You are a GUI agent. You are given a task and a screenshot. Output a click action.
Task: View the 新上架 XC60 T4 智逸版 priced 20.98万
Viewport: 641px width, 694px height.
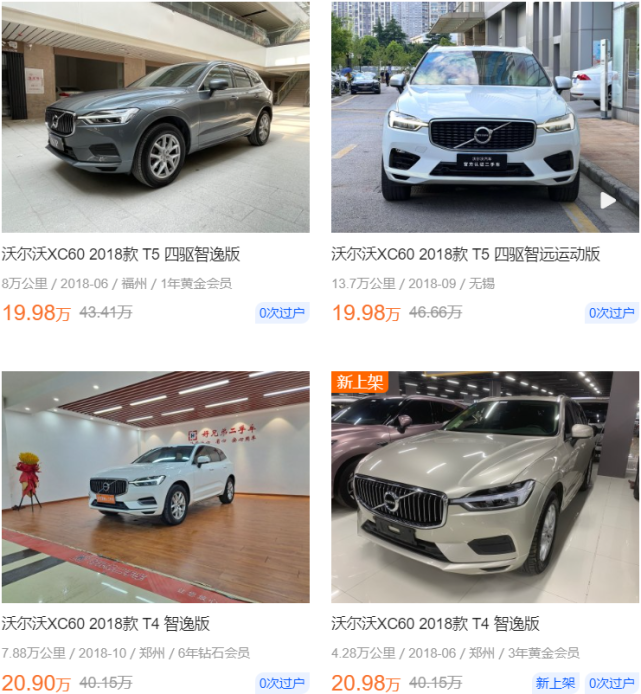point(436,624)
